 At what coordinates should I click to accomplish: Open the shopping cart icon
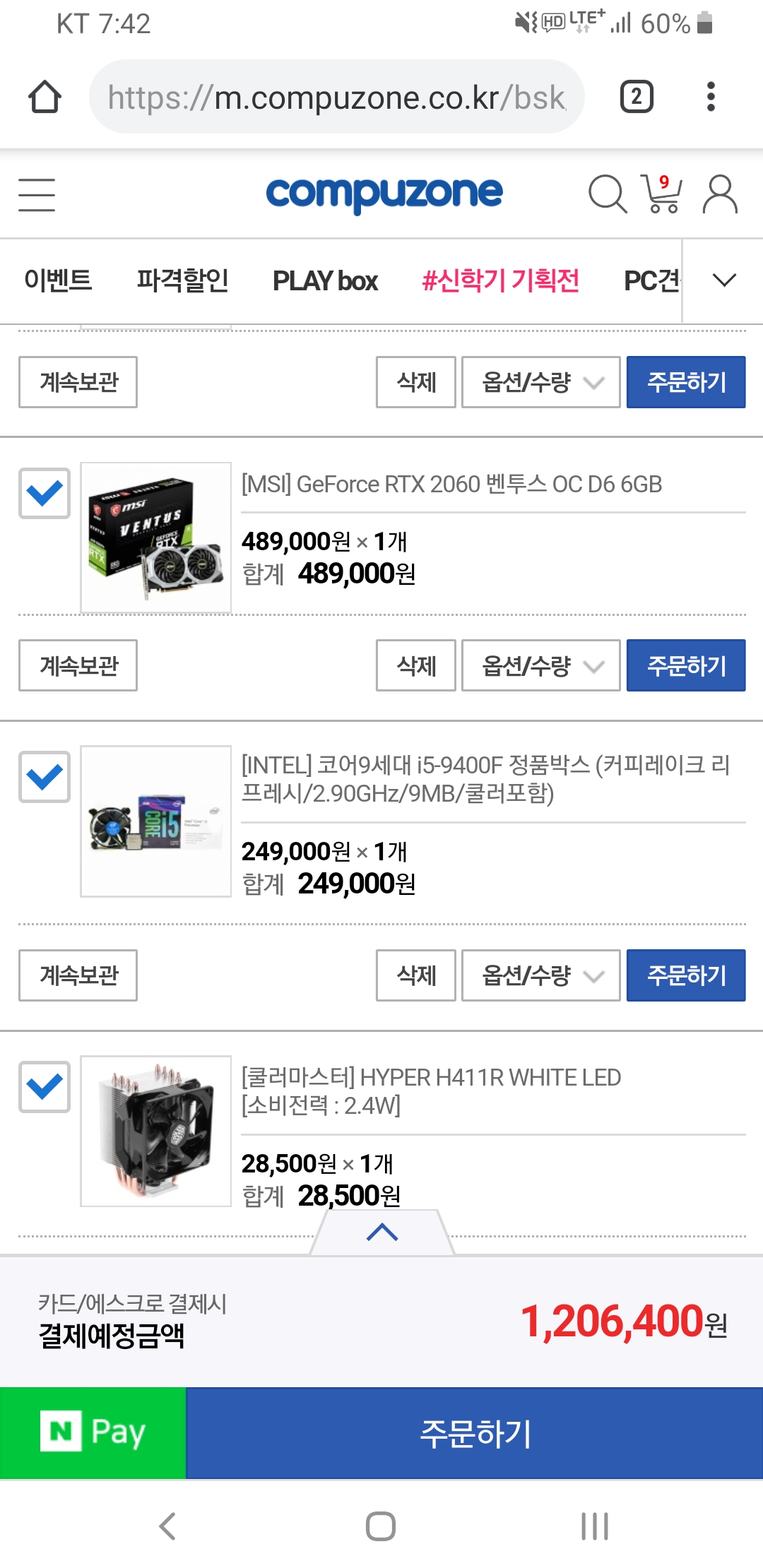pyautogui.click(x=661, y=194)
